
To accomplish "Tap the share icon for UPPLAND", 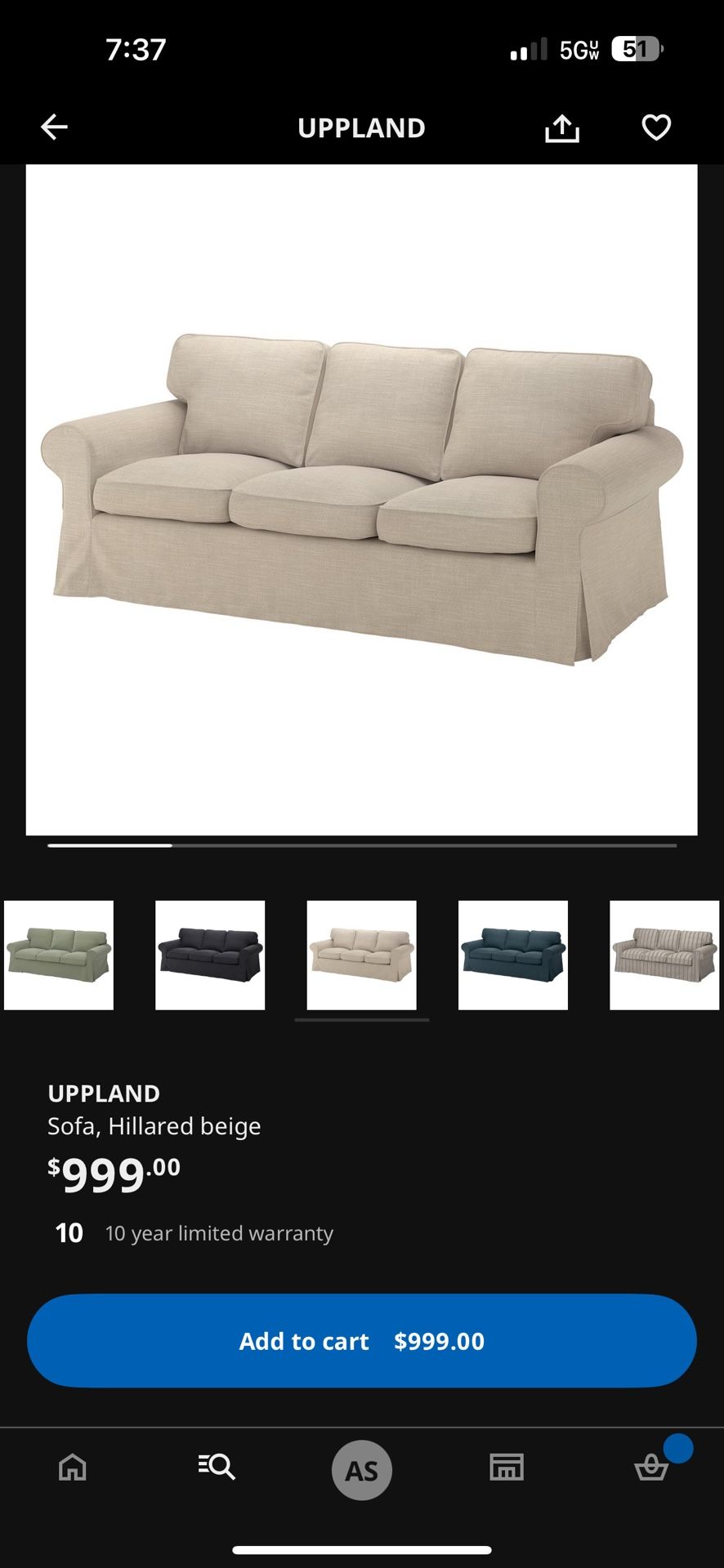I will [x=561, y=127].
